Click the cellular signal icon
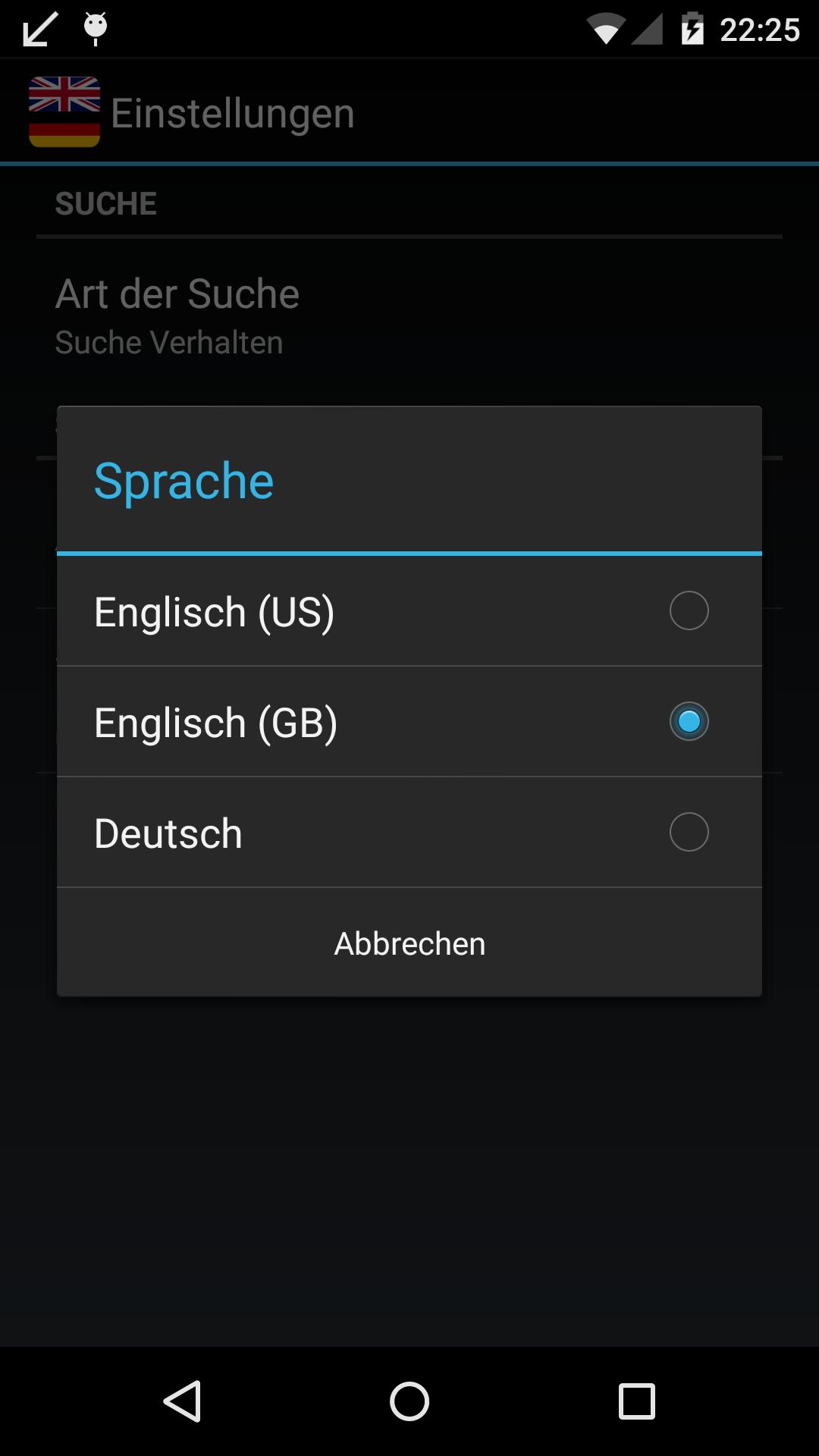Screen dimensions: 819x1456 click(648, 28)
